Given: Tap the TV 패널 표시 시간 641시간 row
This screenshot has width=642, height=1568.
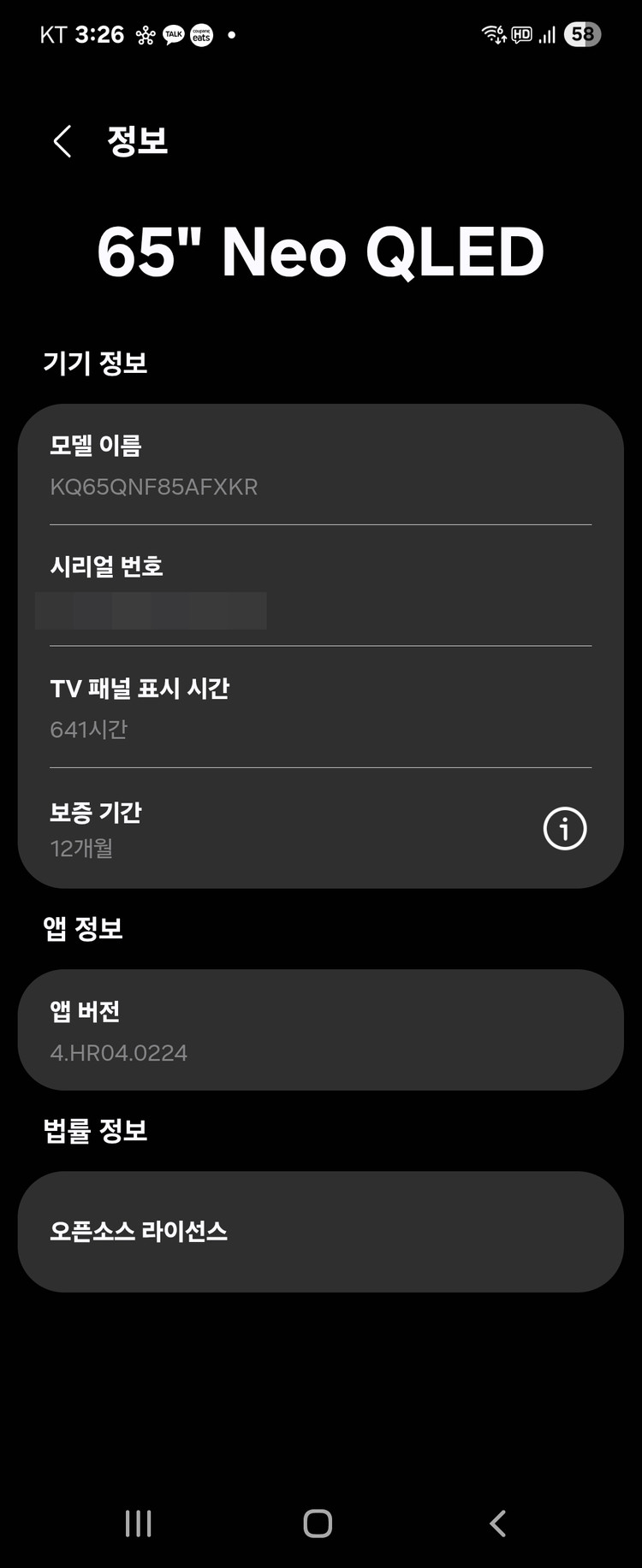Looking at the screenshot, I should tap(321, 707).
